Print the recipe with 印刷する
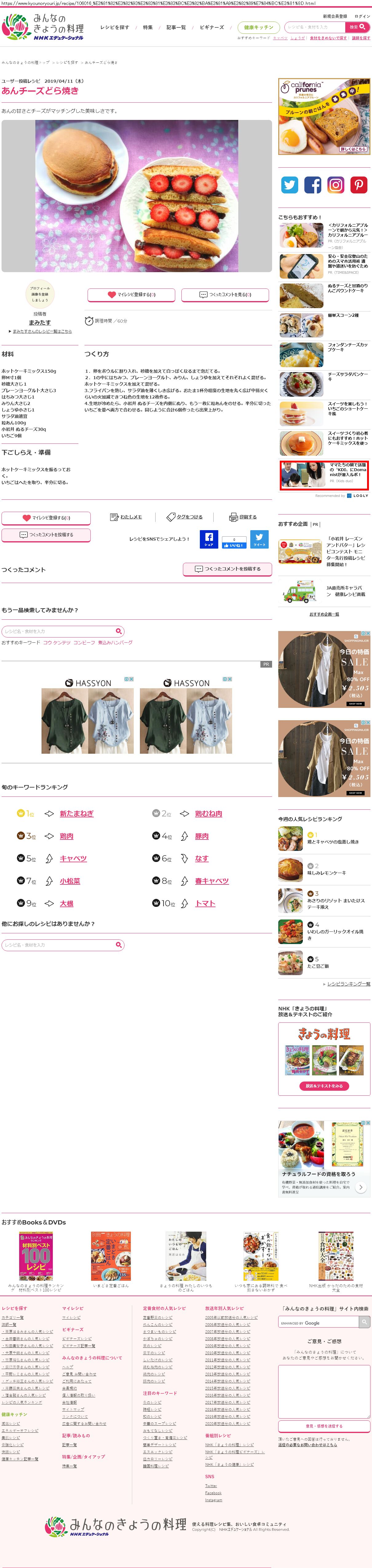Viewport: 372px width, 1568px height. click(243, 517)
